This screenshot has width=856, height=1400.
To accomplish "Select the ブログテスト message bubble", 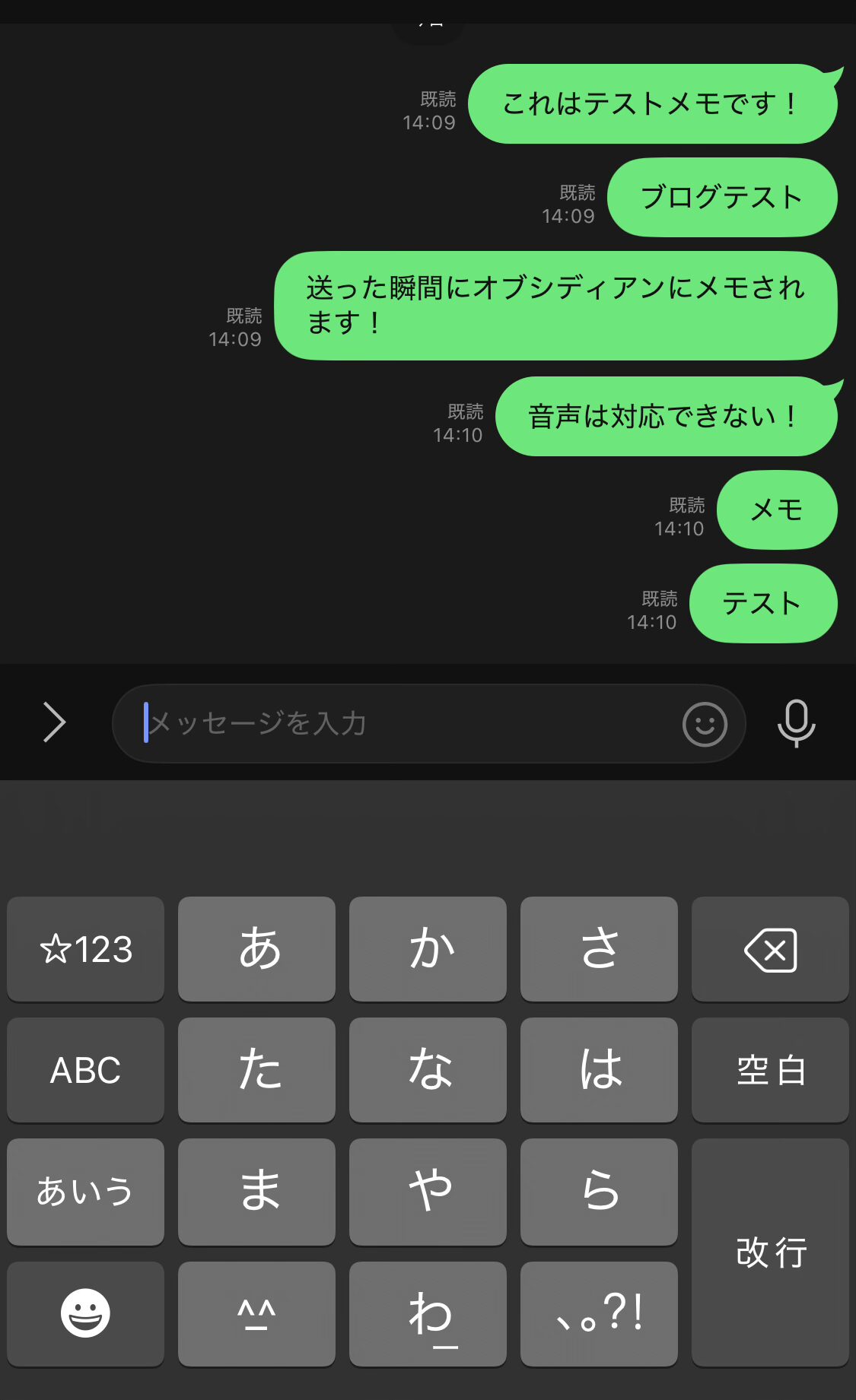I will [x=721, y=198].
